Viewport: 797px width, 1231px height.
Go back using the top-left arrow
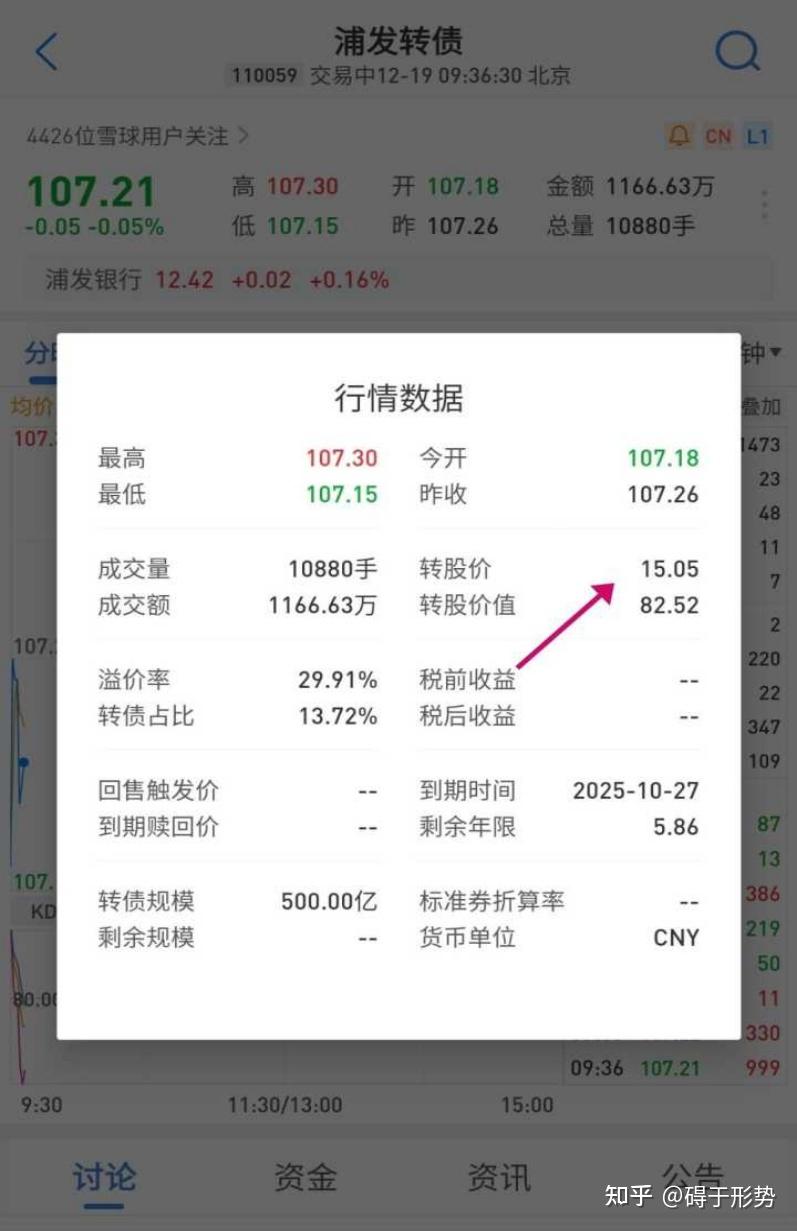[46, 52]
